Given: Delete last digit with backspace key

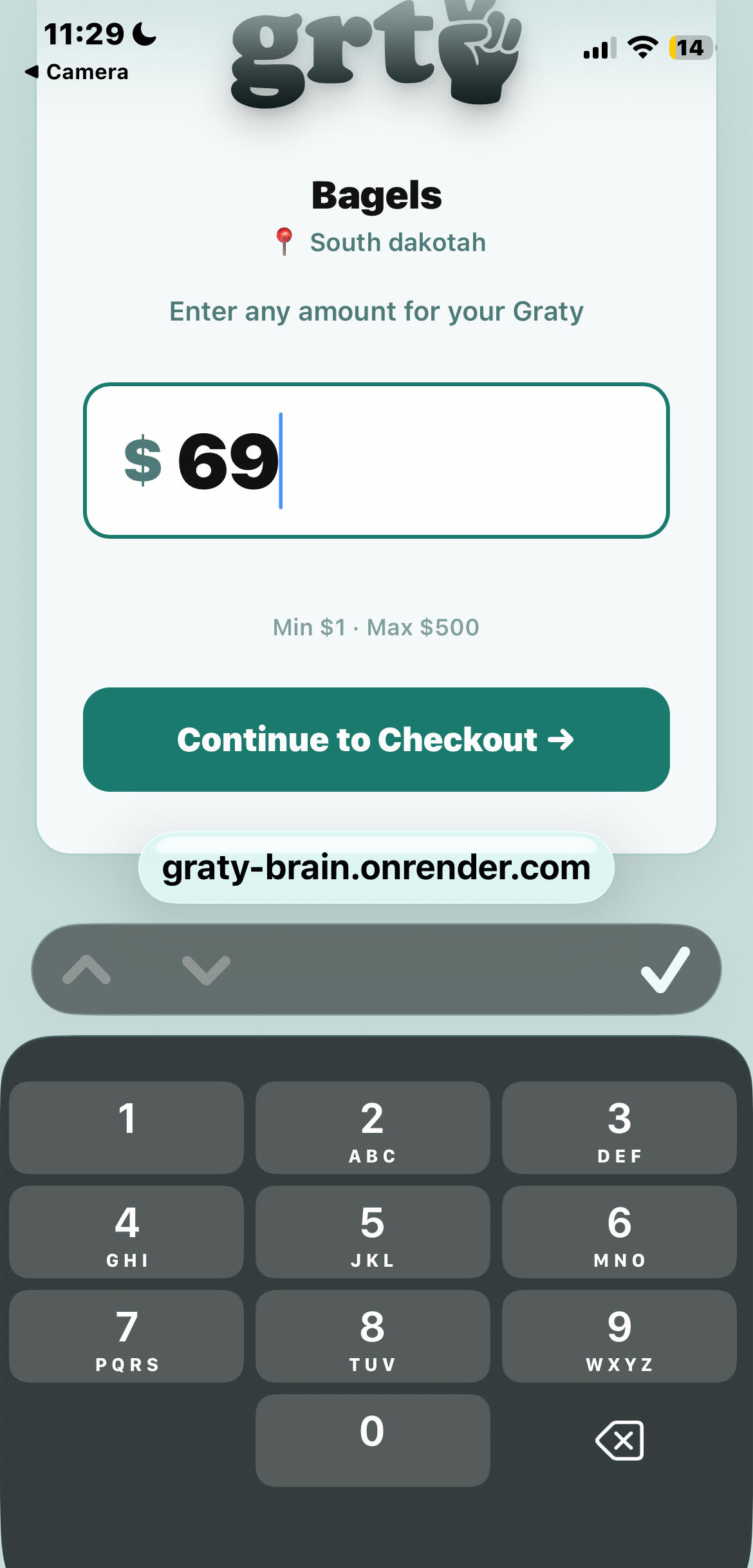Looking at the screenshot, I should coord(619,1440).
